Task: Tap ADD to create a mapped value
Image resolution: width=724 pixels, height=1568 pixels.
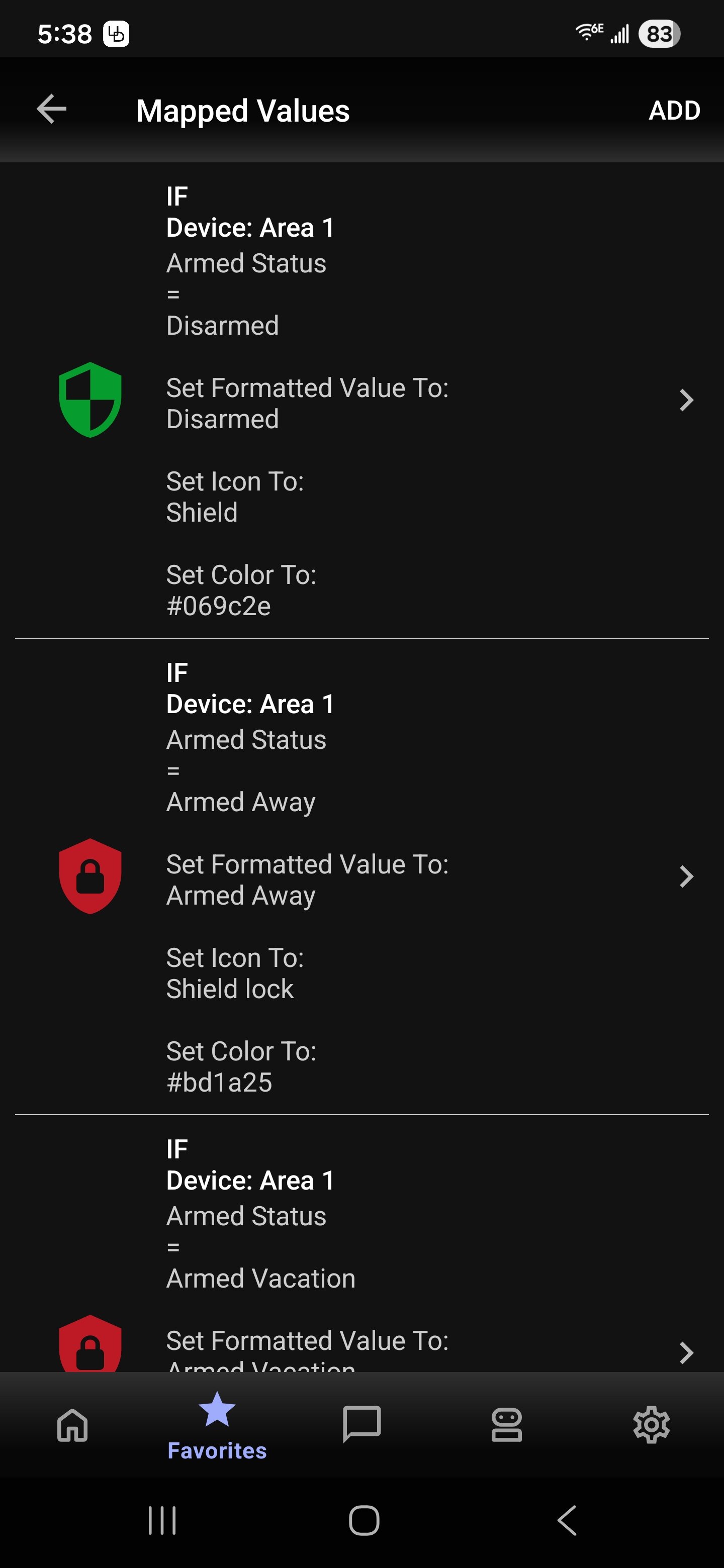Action: [673, 110]
